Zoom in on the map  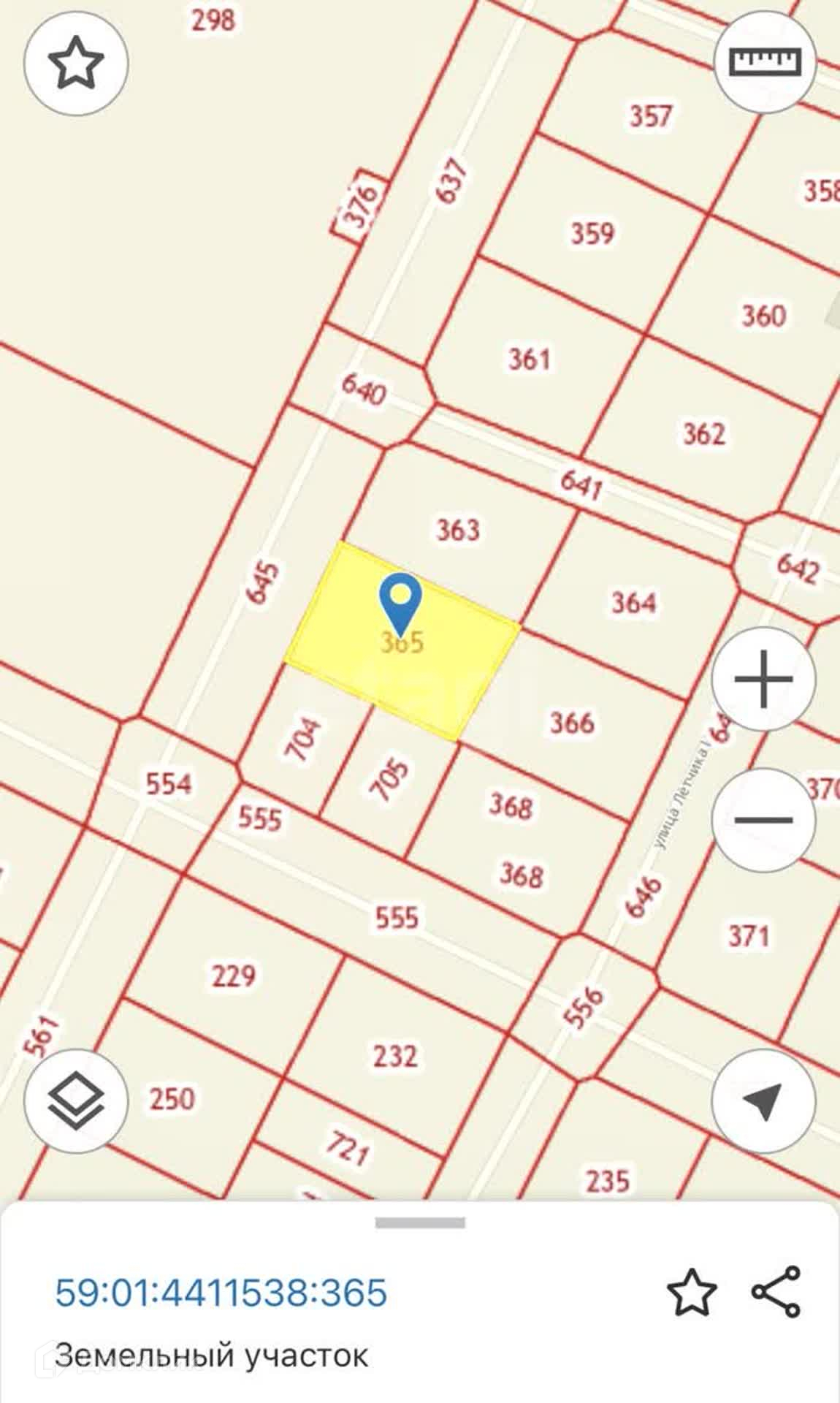763,679
